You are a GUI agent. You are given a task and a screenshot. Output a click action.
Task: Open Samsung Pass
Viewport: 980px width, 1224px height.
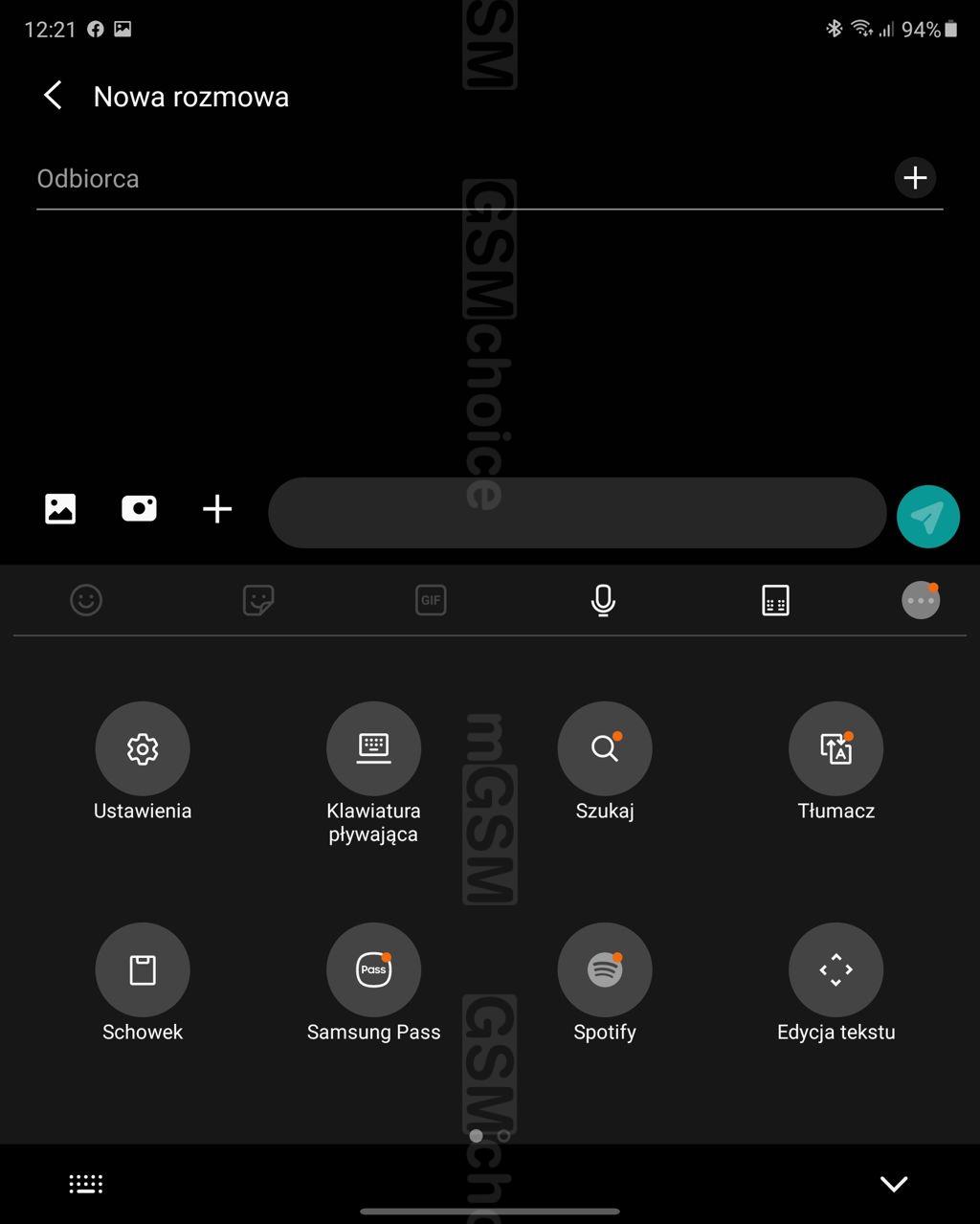pos(373,969)
